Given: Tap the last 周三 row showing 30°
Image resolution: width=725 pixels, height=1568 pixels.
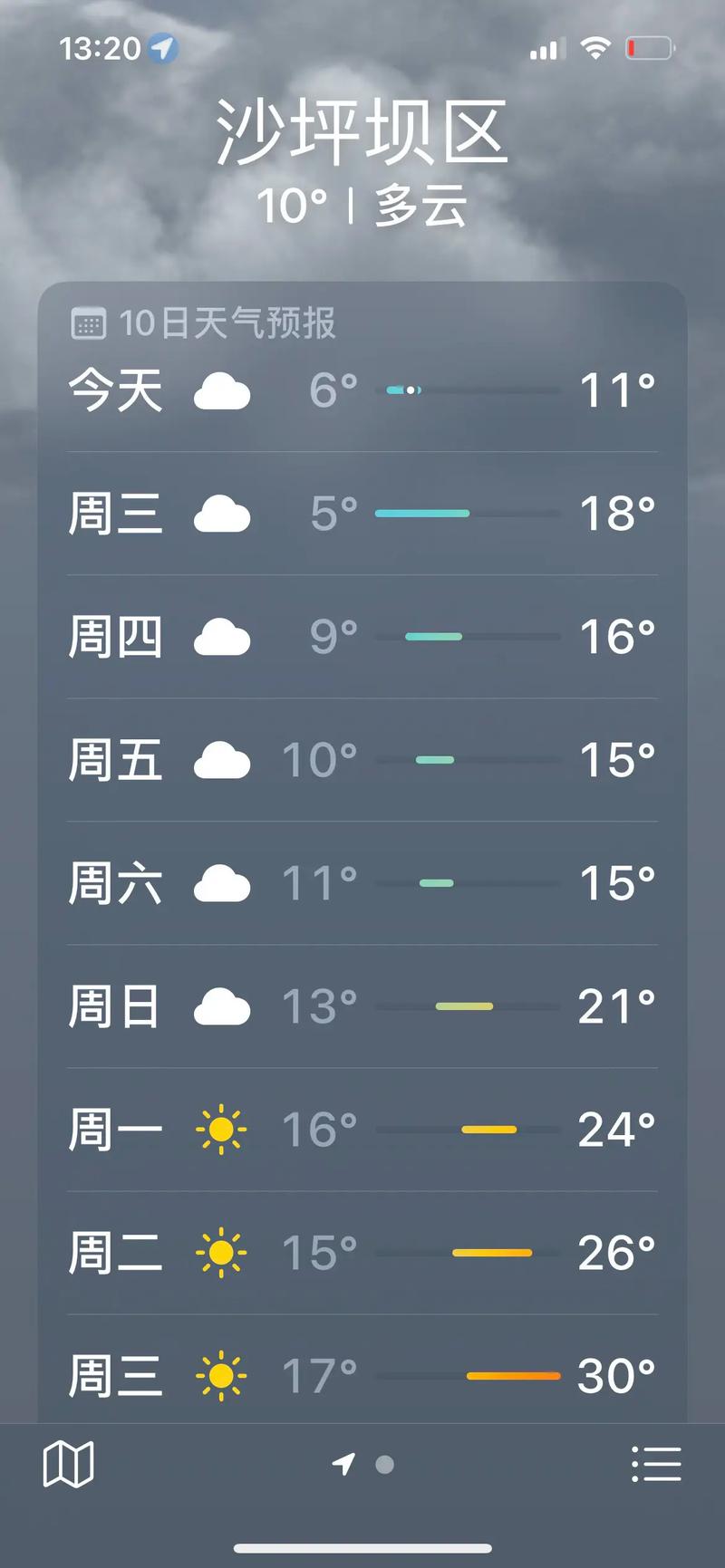Looking at the screenshot, I should click(362, 1373).
